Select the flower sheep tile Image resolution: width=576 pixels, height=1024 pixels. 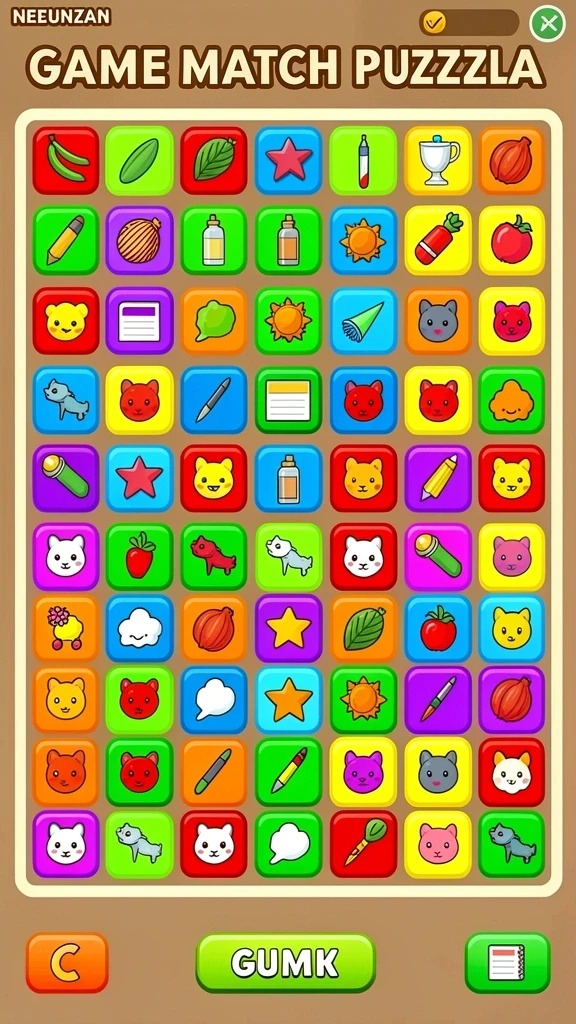[66, 628]
